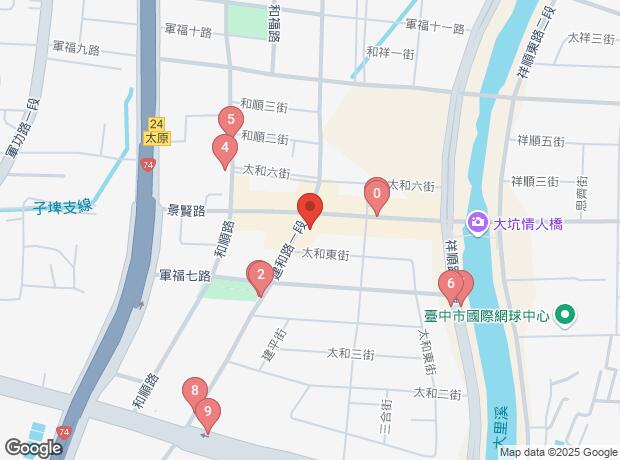Select map marker number 9

207,411
